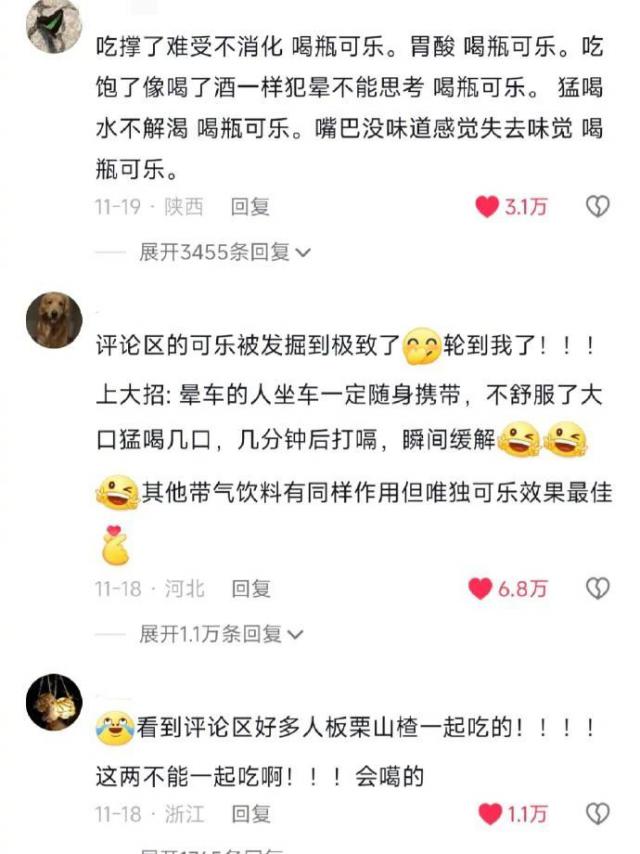This screenshot has width=640, height=854.
Task: Like the 河北 comment with 6.8万 likes
Action: 481,589
